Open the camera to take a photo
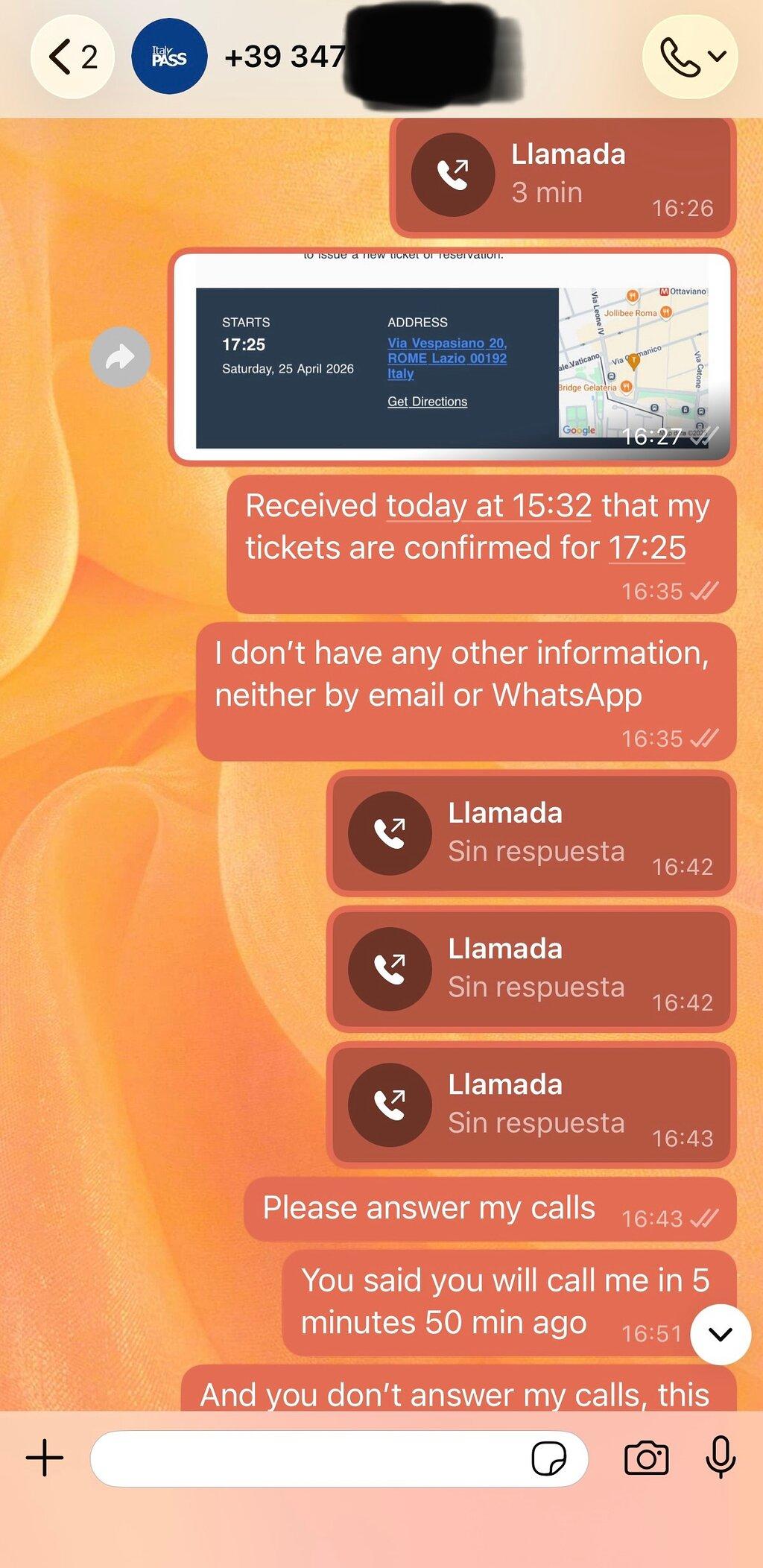 pyautogui.click(x=646, y=1458)
